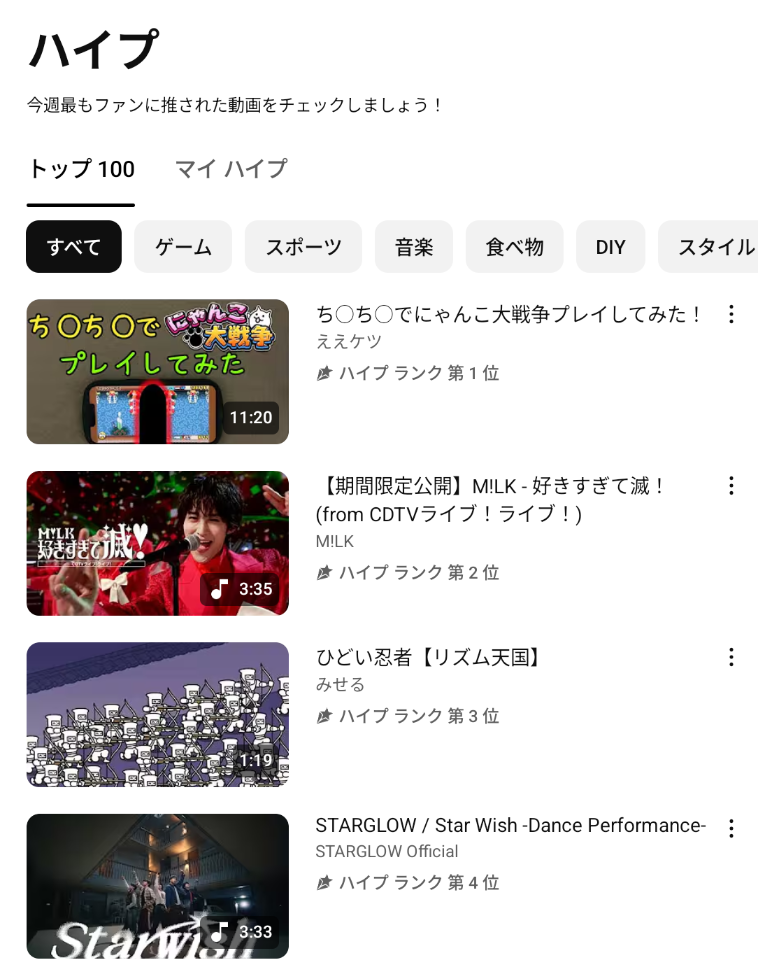
Task: Open the STARGLOW Star Wish dance video
Action: click(157, 886)
